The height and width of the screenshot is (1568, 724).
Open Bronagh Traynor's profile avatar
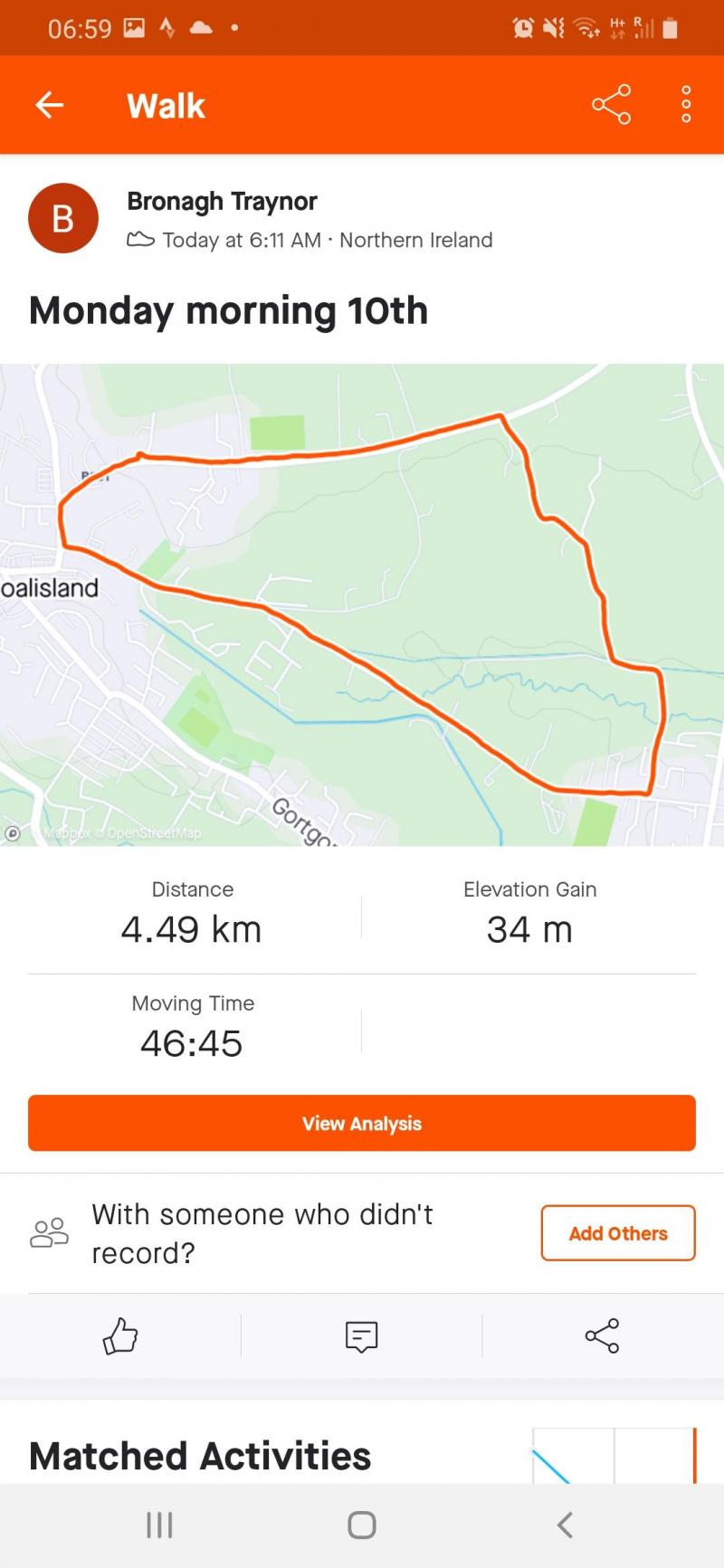click(x=63, y=218)
